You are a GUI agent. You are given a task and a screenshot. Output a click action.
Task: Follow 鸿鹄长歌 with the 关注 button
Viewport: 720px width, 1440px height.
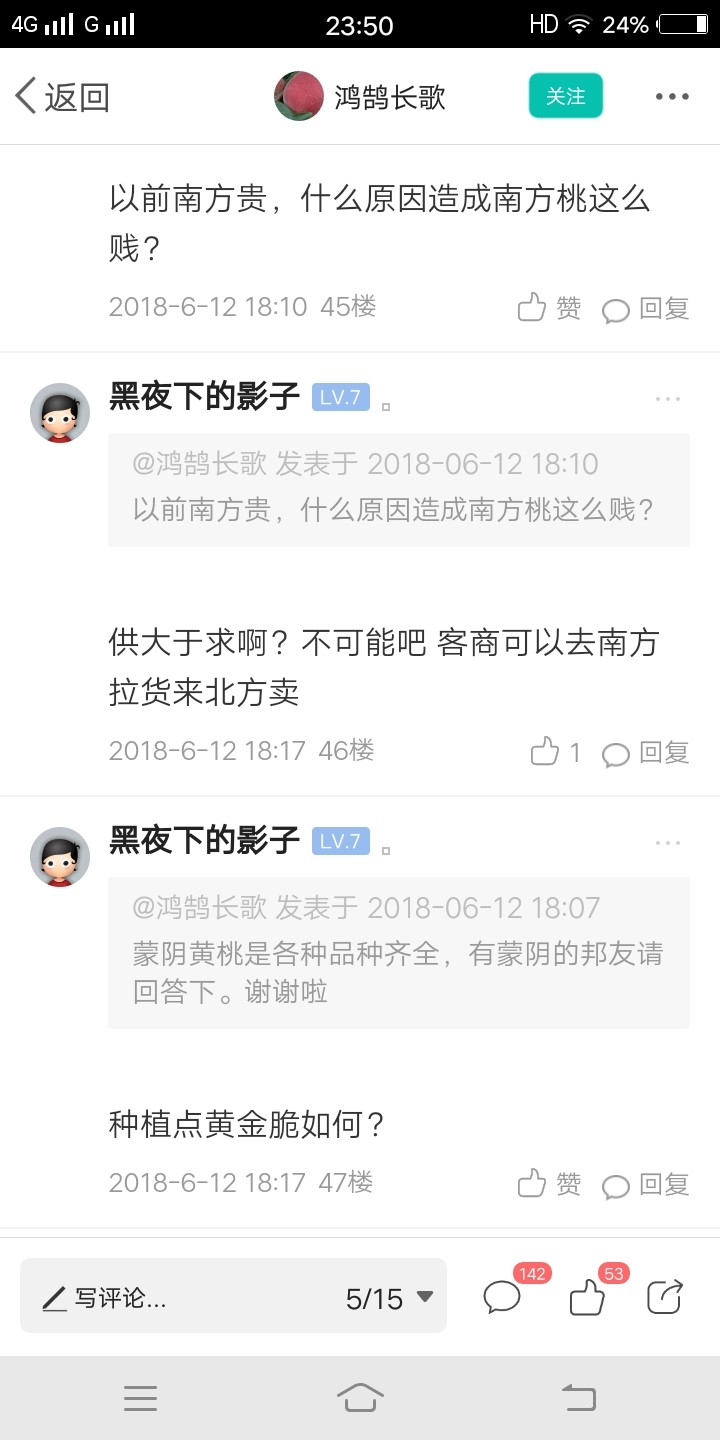tap(565, 96)
